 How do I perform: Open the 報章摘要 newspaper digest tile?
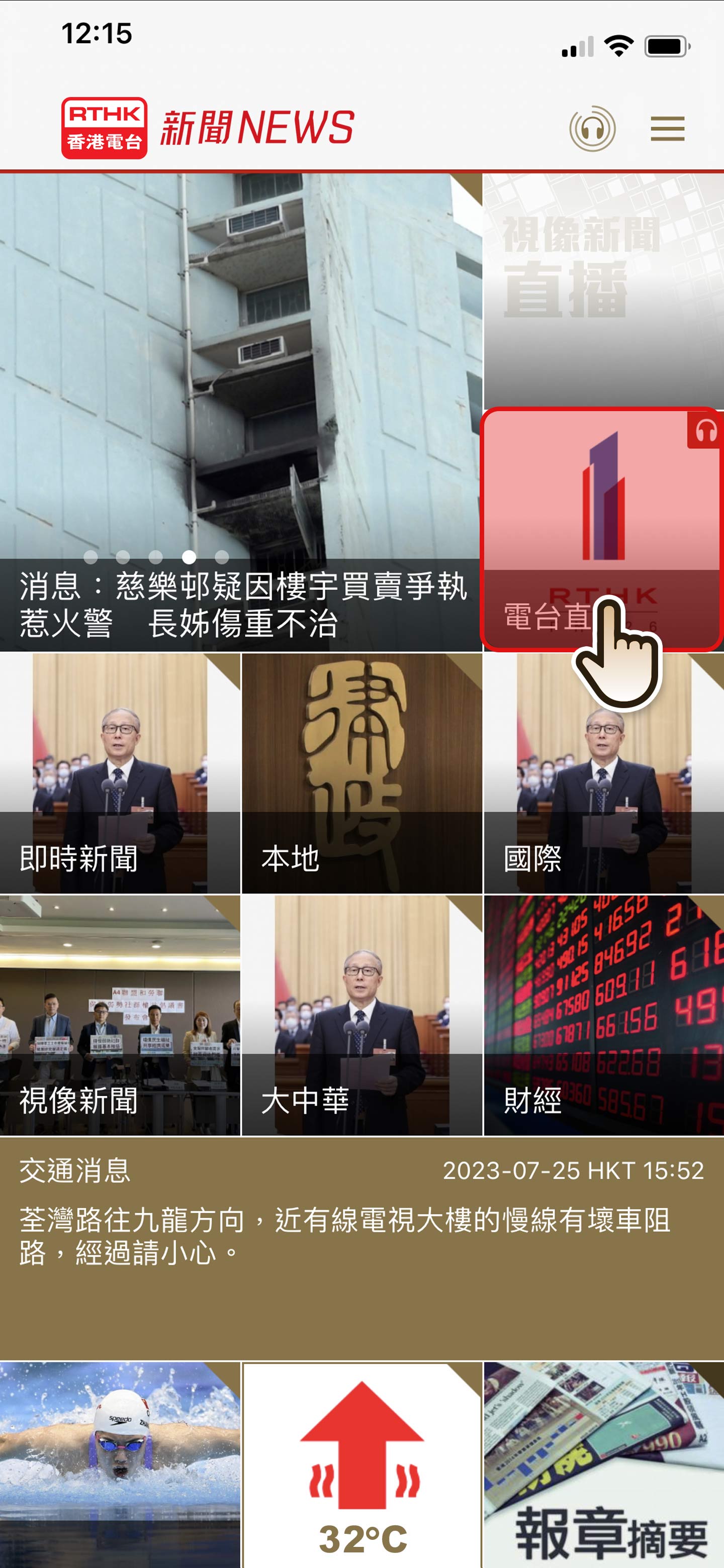click(x=603, y=1464)
